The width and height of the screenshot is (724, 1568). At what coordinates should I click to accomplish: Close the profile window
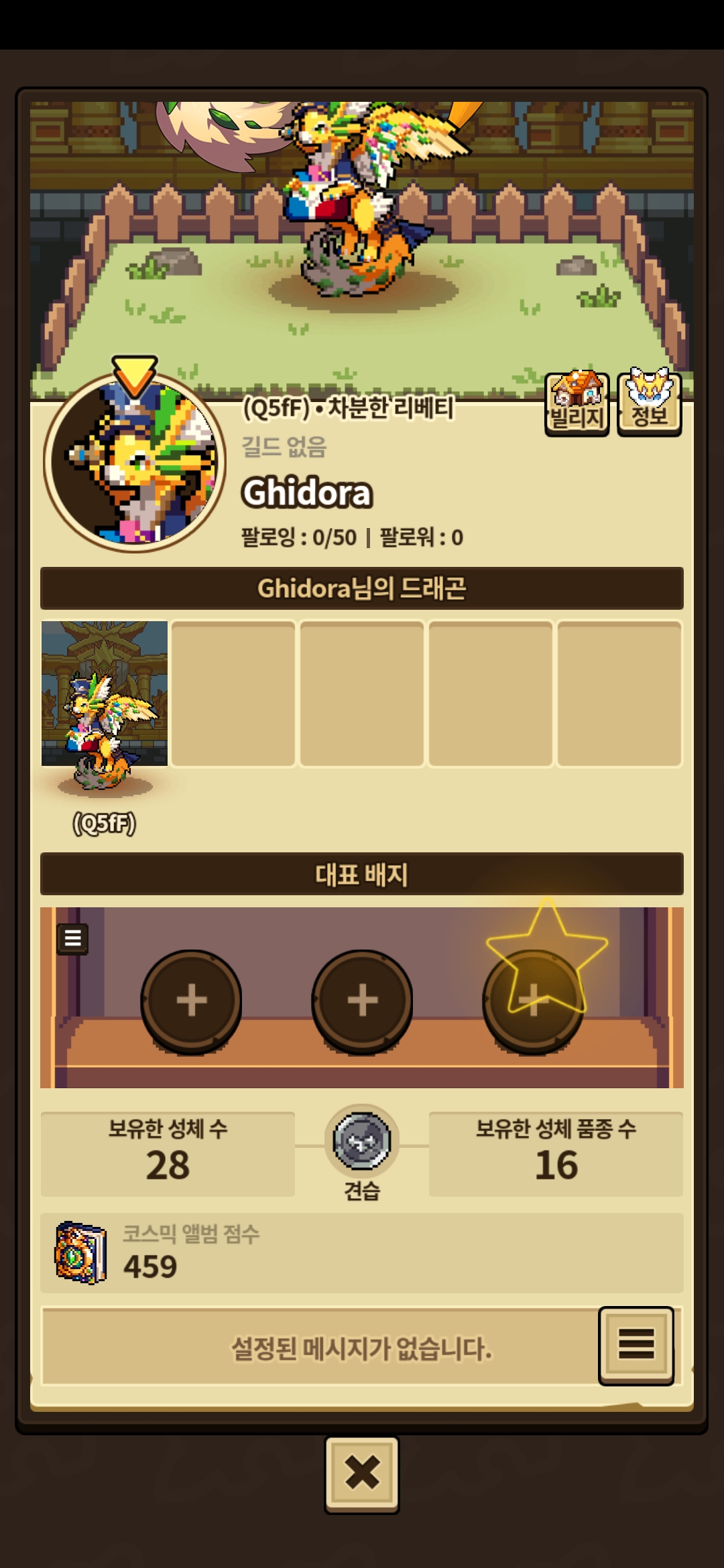point(362,1474)
